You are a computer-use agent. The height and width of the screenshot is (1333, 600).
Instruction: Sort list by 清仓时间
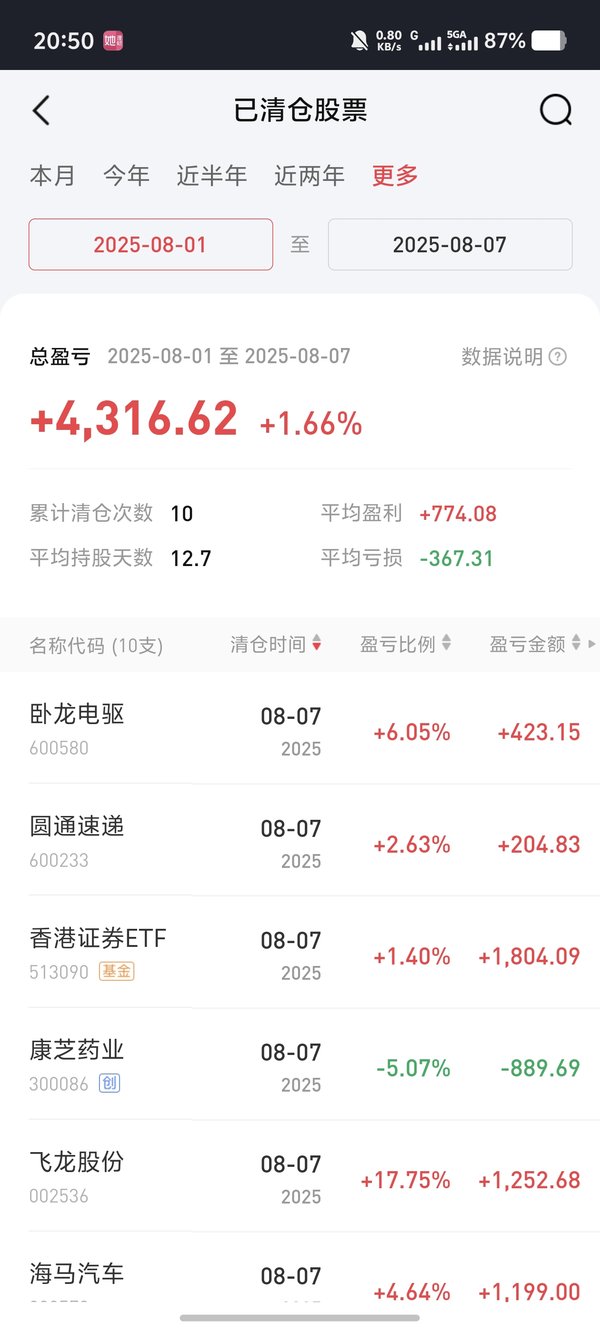tap(277, 644)
